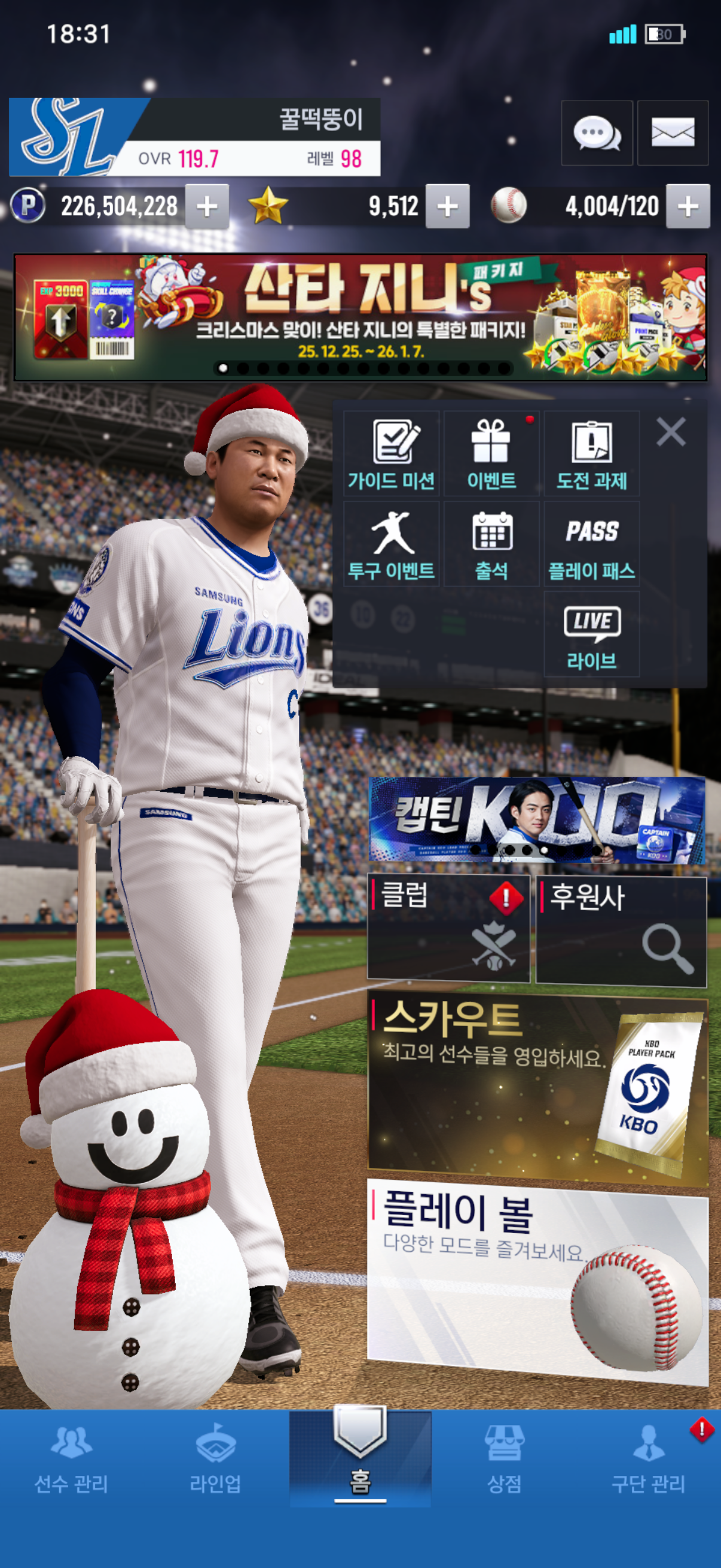Open the chat bubble icon
Screen dimensions: 721x1568
[596, 133]
